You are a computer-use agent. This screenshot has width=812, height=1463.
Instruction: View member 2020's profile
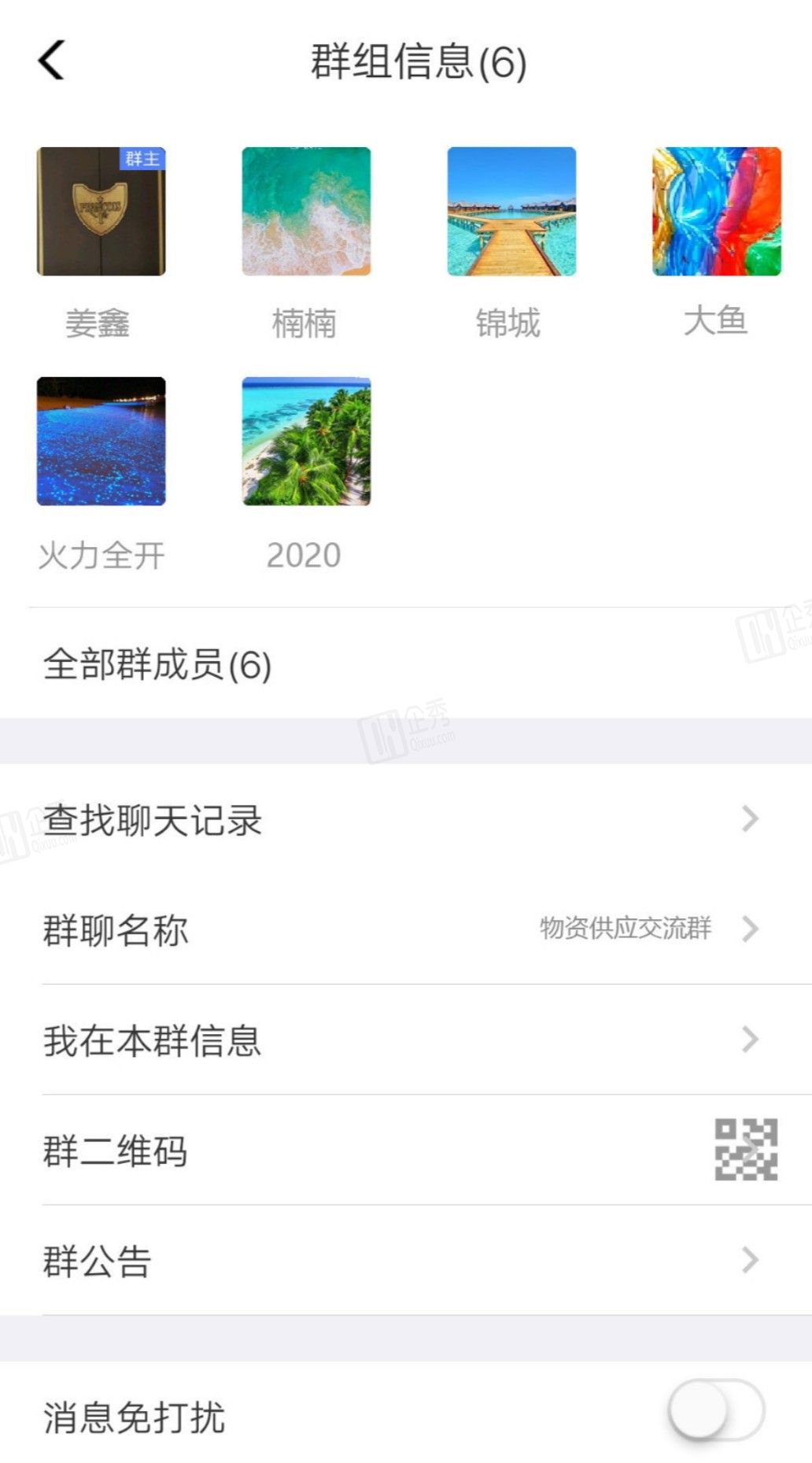pos(306,441)
